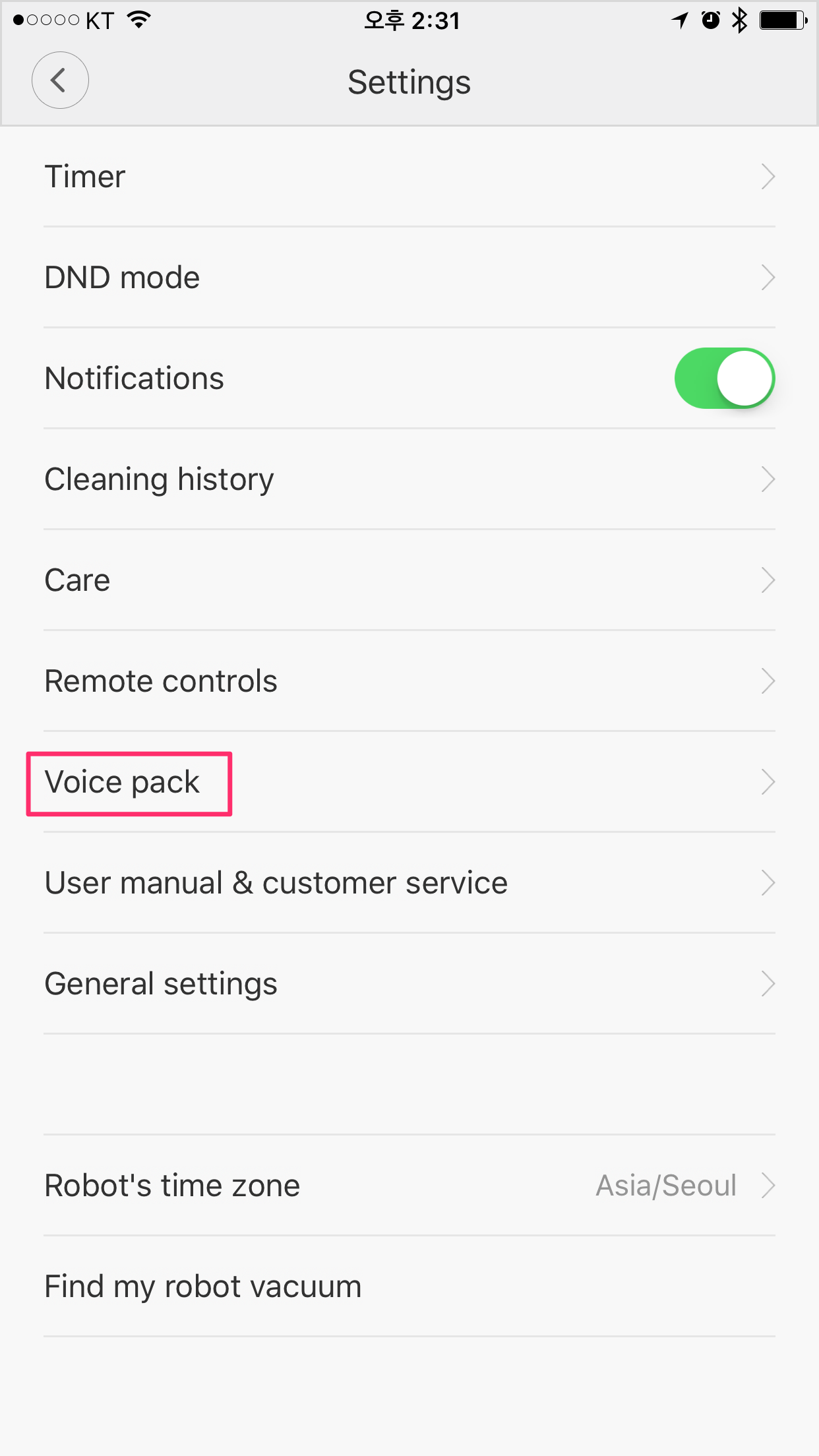Open Remote controls
The width and height of the screenshot is (819, 1456).
click(409, 681)
